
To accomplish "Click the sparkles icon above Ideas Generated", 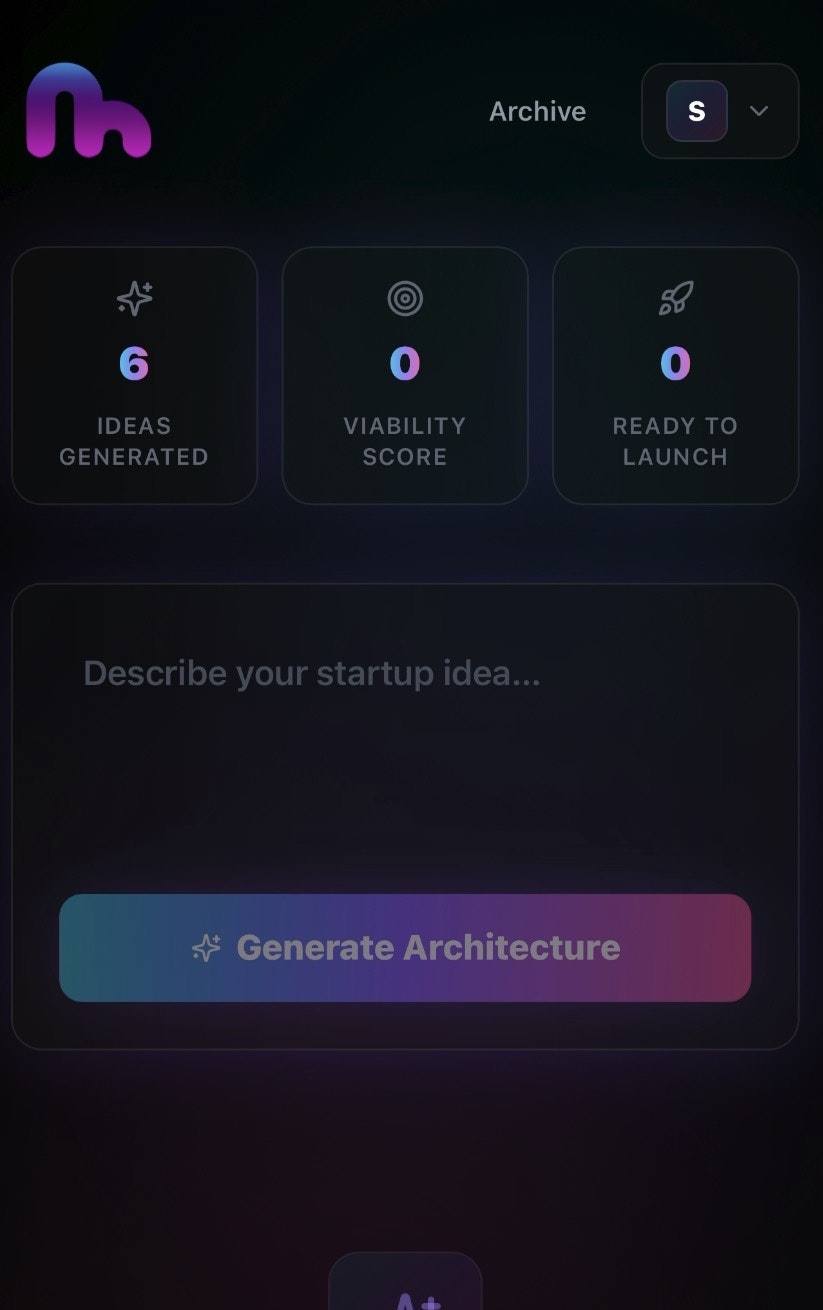I will point(134,298).
